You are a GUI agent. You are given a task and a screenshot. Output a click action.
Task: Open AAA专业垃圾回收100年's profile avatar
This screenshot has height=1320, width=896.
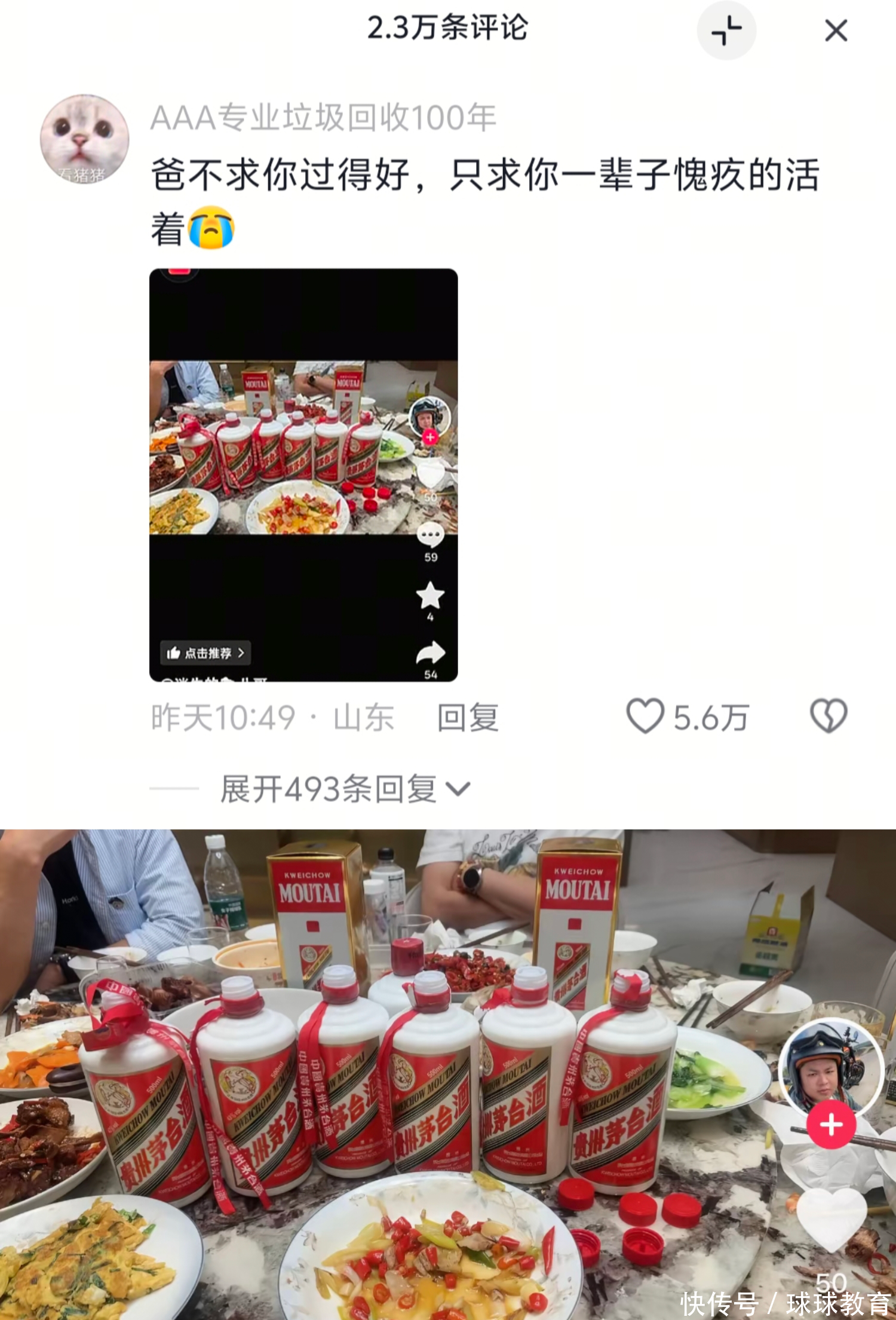click(x=84, y=139)
